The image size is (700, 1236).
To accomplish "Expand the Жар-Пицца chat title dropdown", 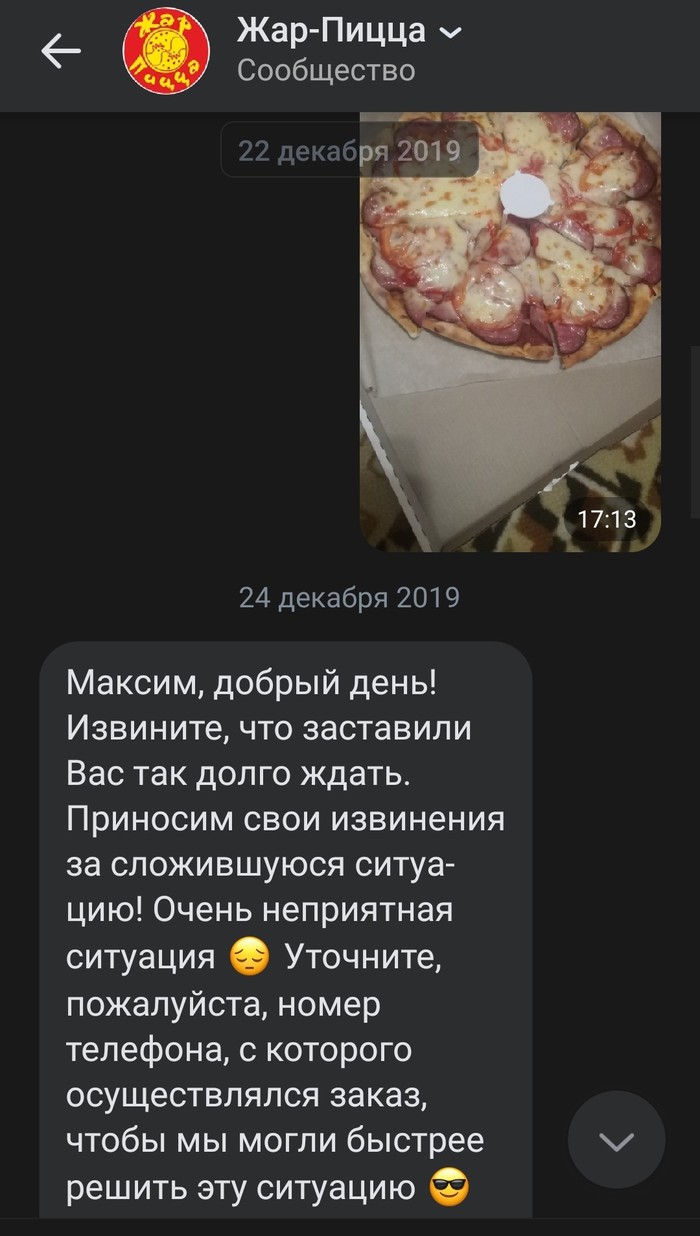I will point(451,33).
